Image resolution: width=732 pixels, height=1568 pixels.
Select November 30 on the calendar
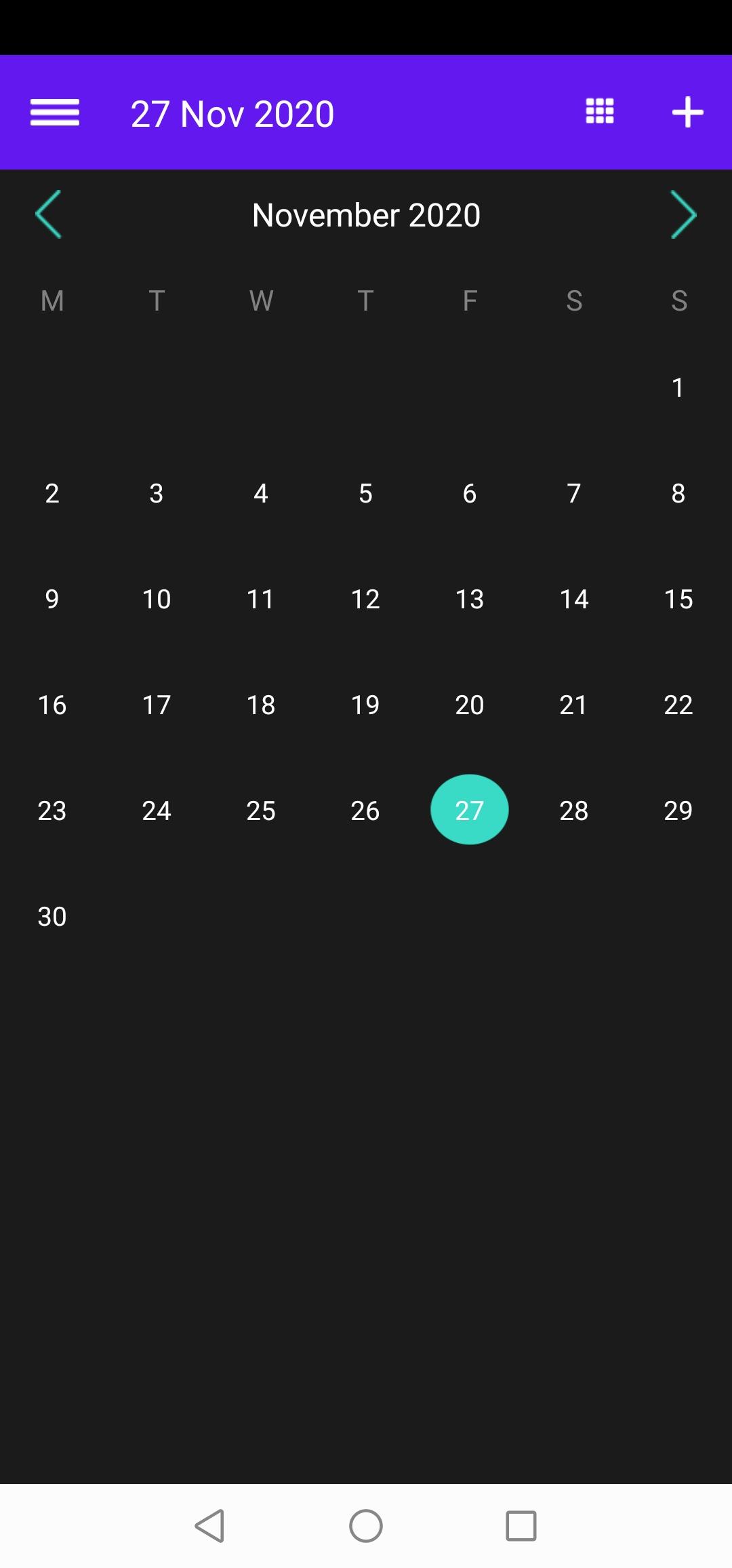[x=52, y=916]
